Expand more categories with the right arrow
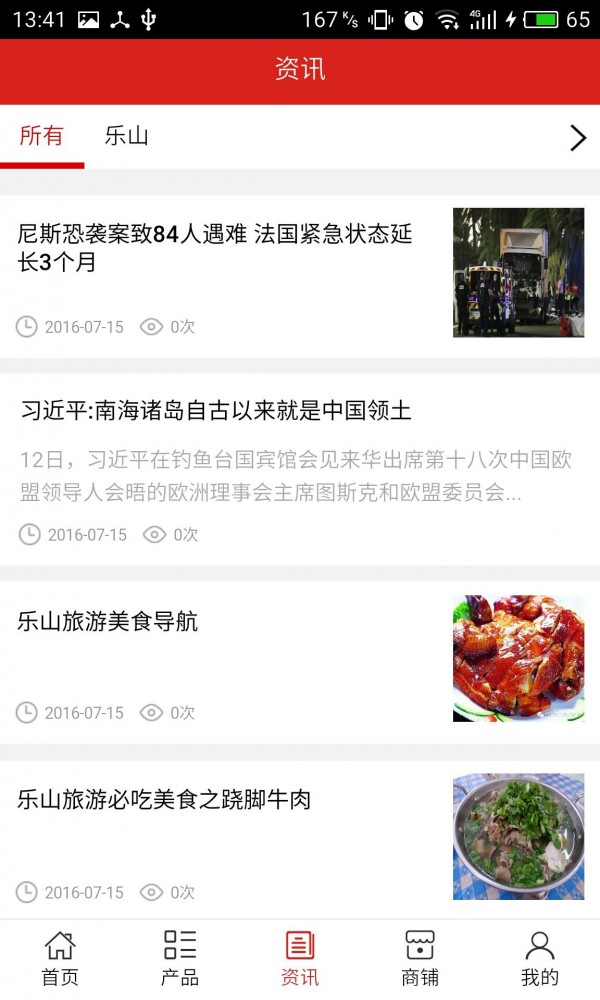Image resolution: width=600 pixels, height=1000 pixels. tap(577, 138)
